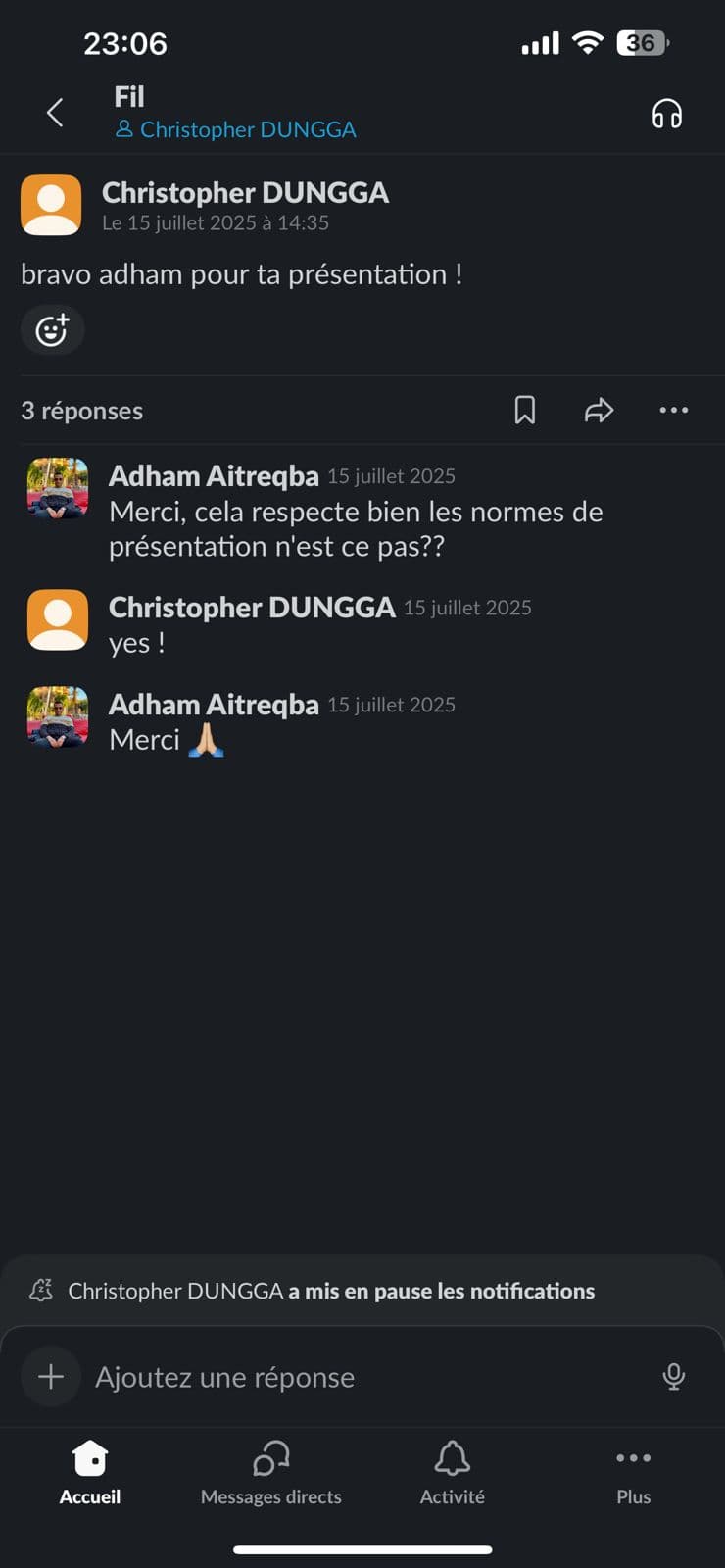Open the Messages directs tab

click(x=271, y=1472)
